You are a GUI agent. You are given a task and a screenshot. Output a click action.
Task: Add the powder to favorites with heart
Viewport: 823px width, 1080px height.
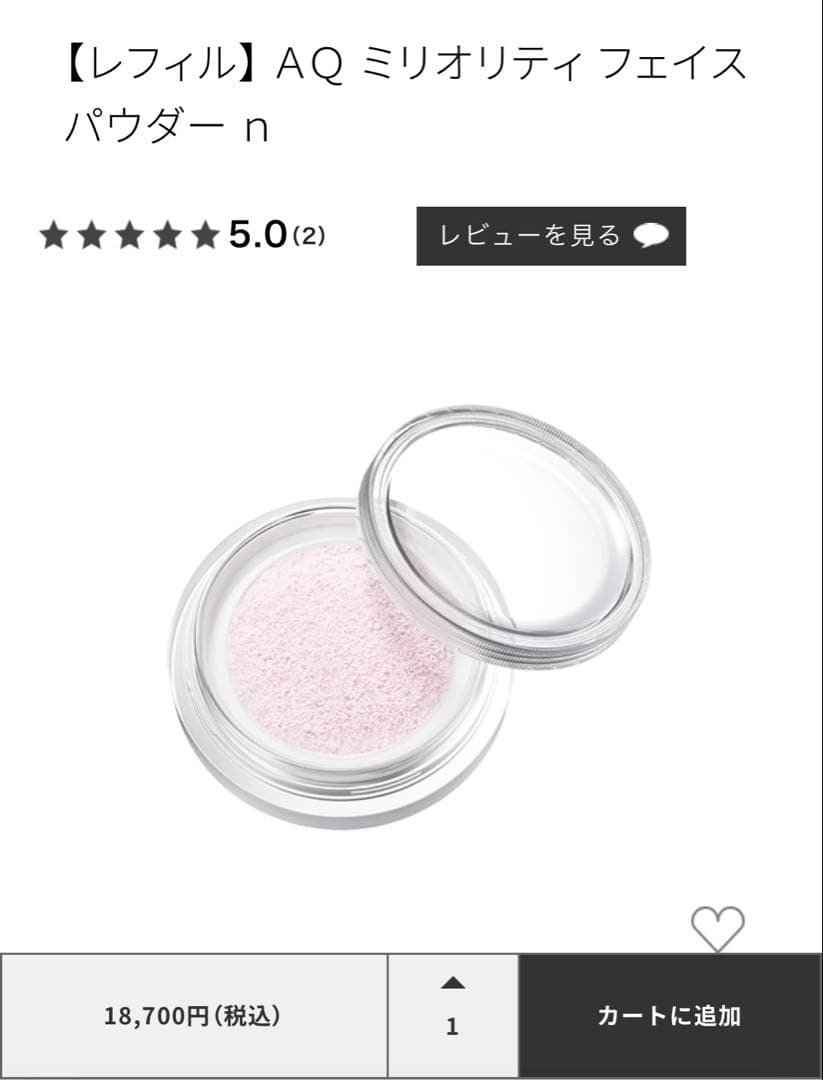[718, 929]
